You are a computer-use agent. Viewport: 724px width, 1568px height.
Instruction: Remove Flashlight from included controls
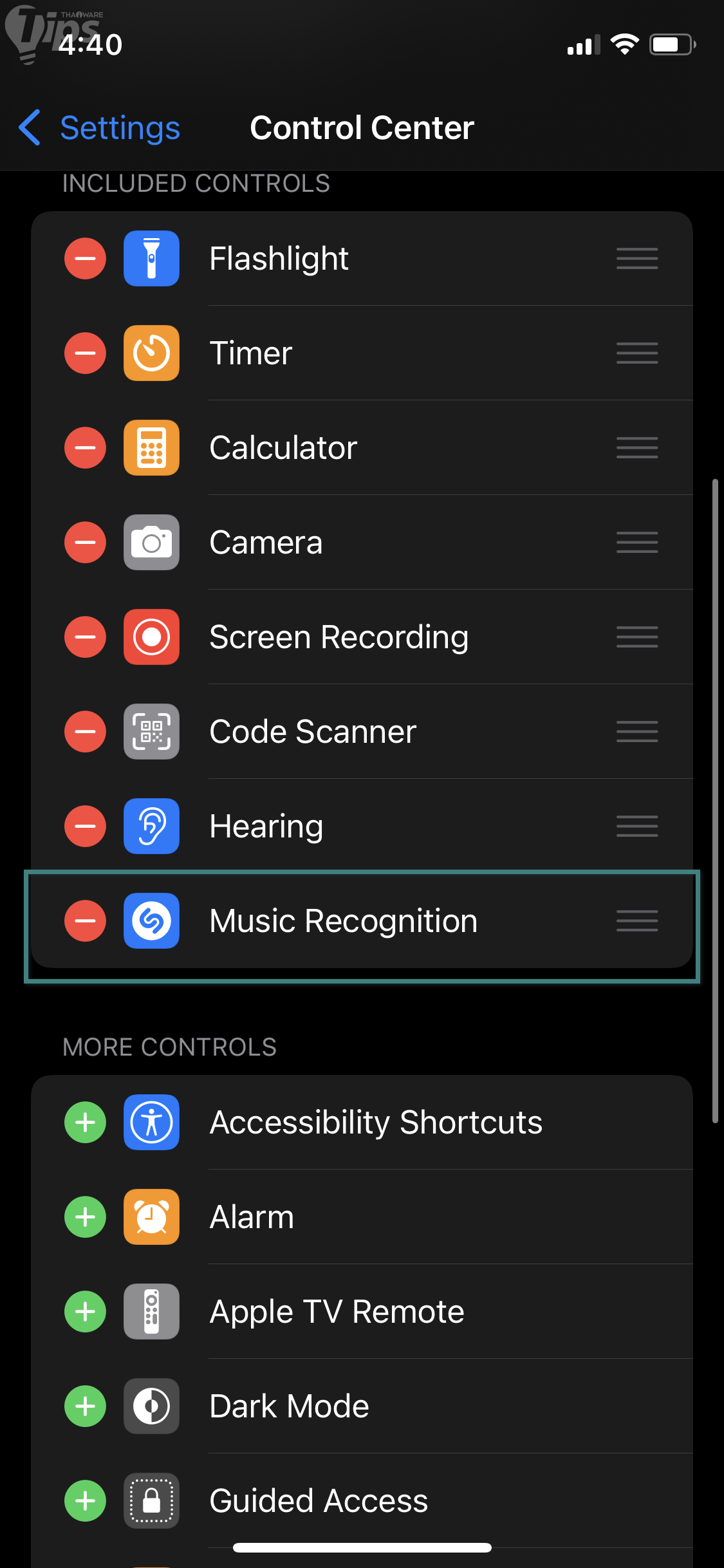click(85, 259)
